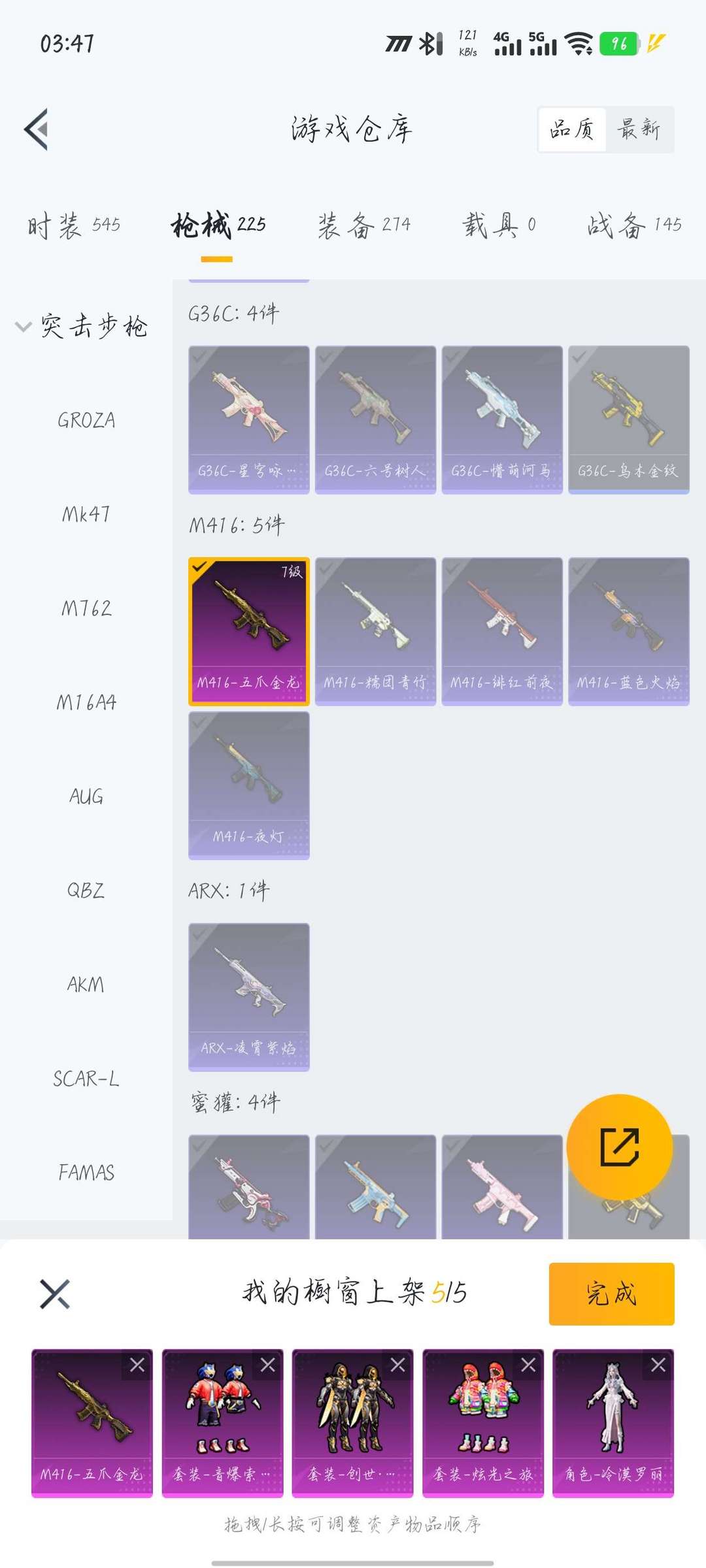
Task: Open the 战备 tab
Action: pos(633,226)
